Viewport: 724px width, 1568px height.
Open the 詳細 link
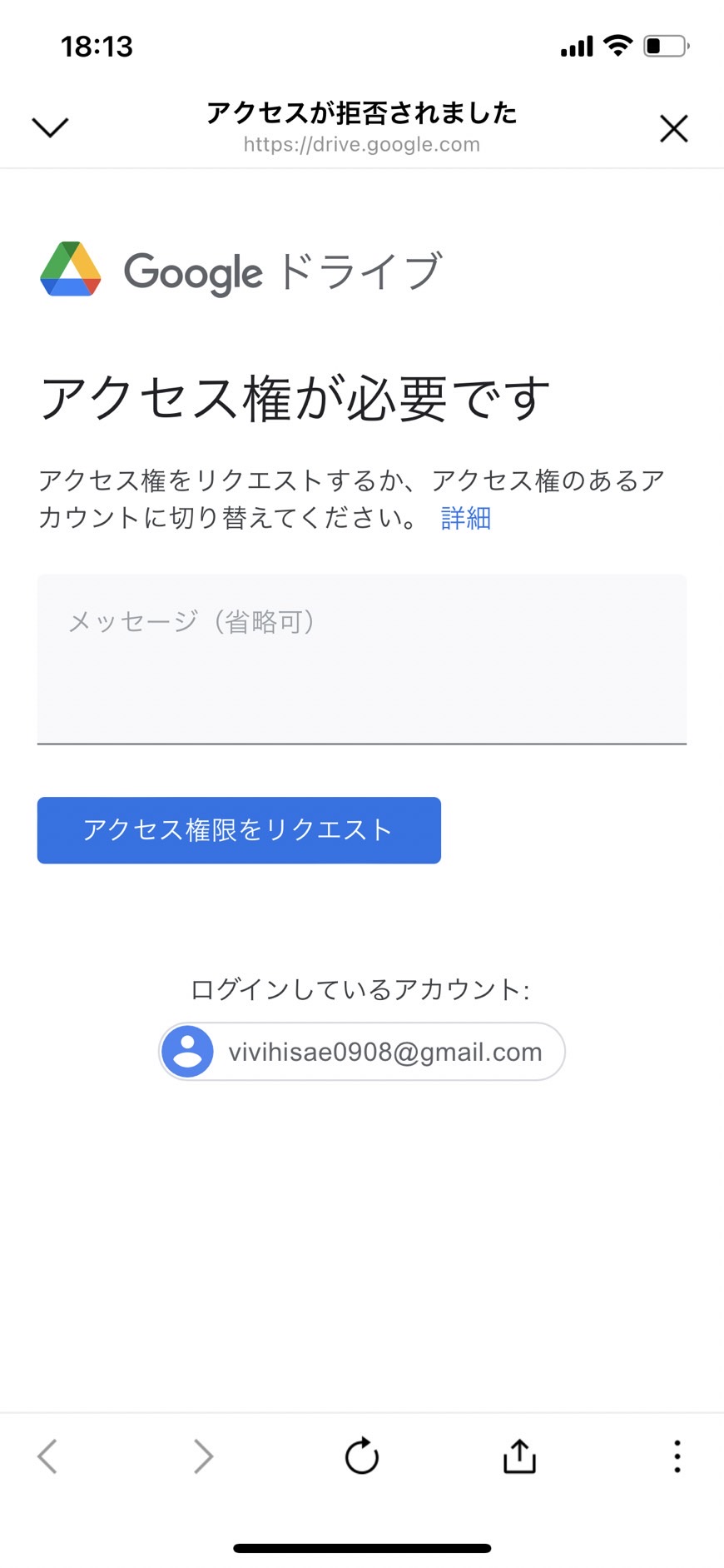465,518
